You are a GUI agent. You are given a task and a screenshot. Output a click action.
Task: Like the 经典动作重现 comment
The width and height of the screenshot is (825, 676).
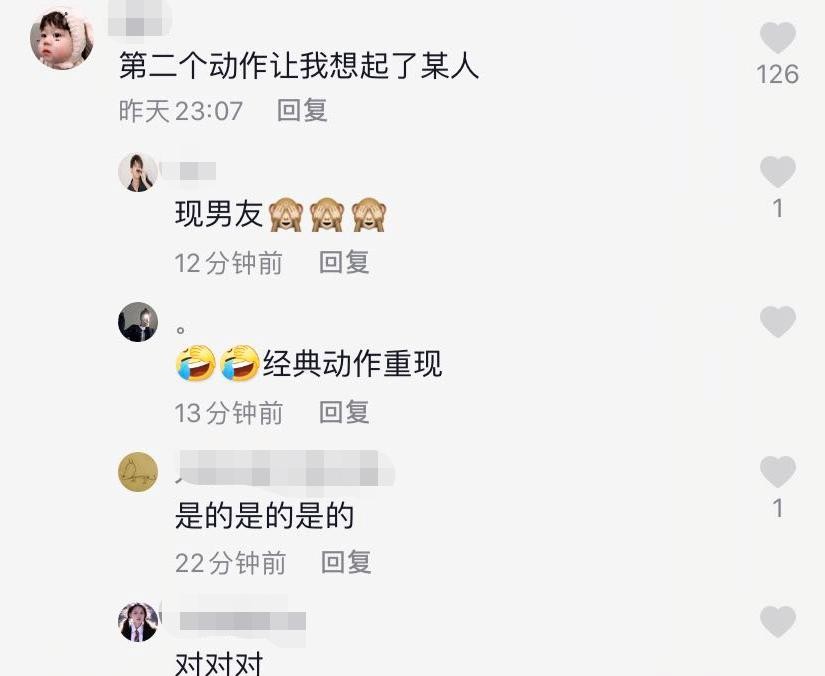(x=777, y=322)
